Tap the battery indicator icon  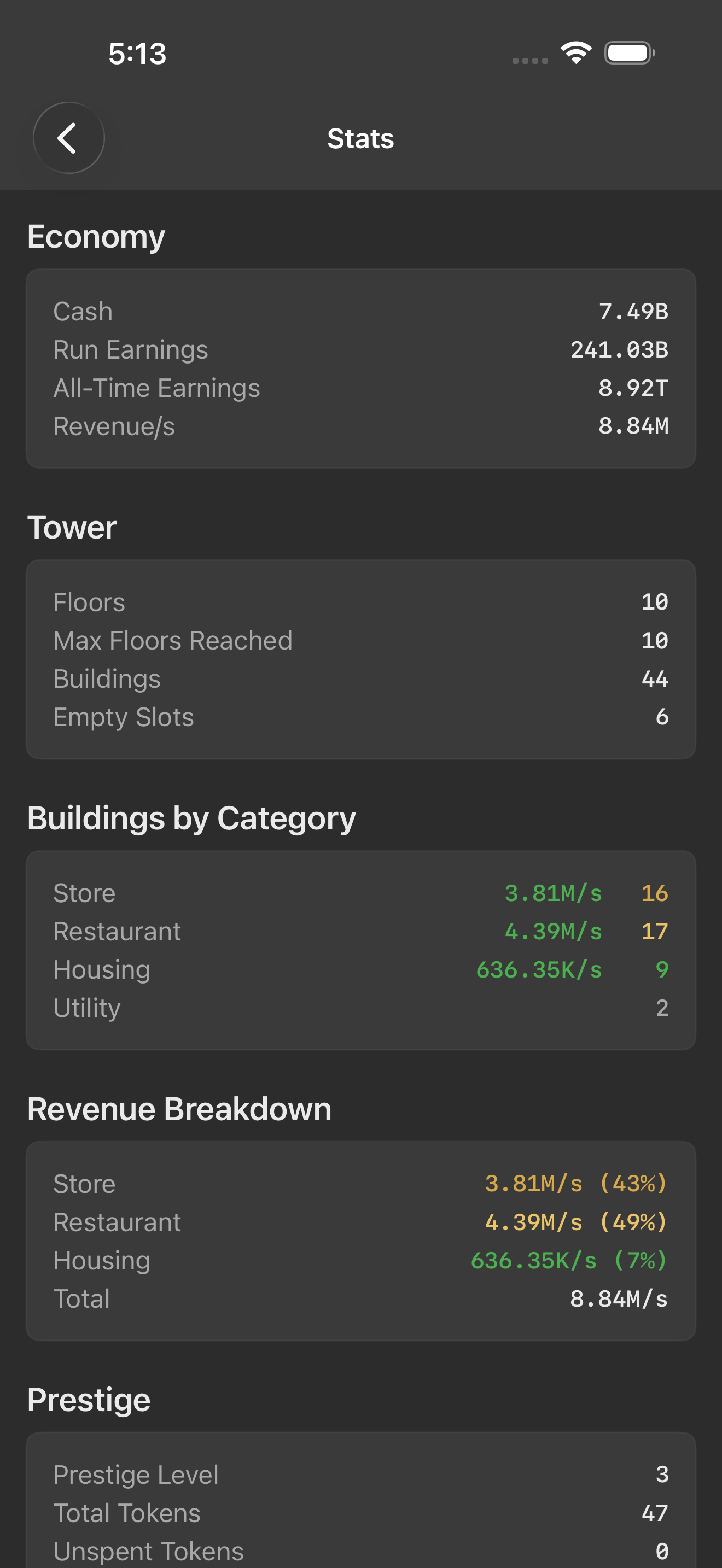pyautogui.click(x=628, y=53)
